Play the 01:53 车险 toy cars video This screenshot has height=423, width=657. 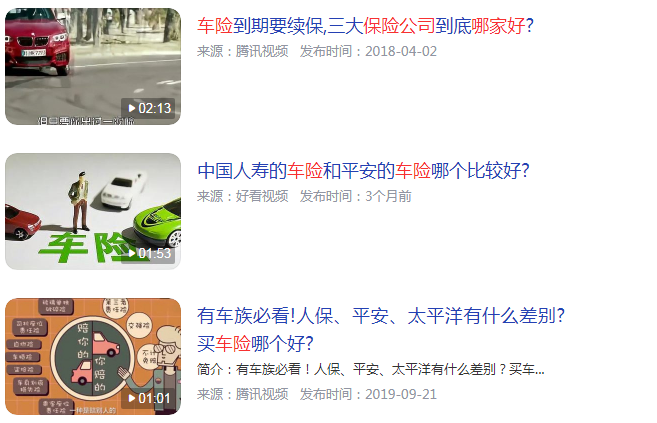[x=93, y=211]
